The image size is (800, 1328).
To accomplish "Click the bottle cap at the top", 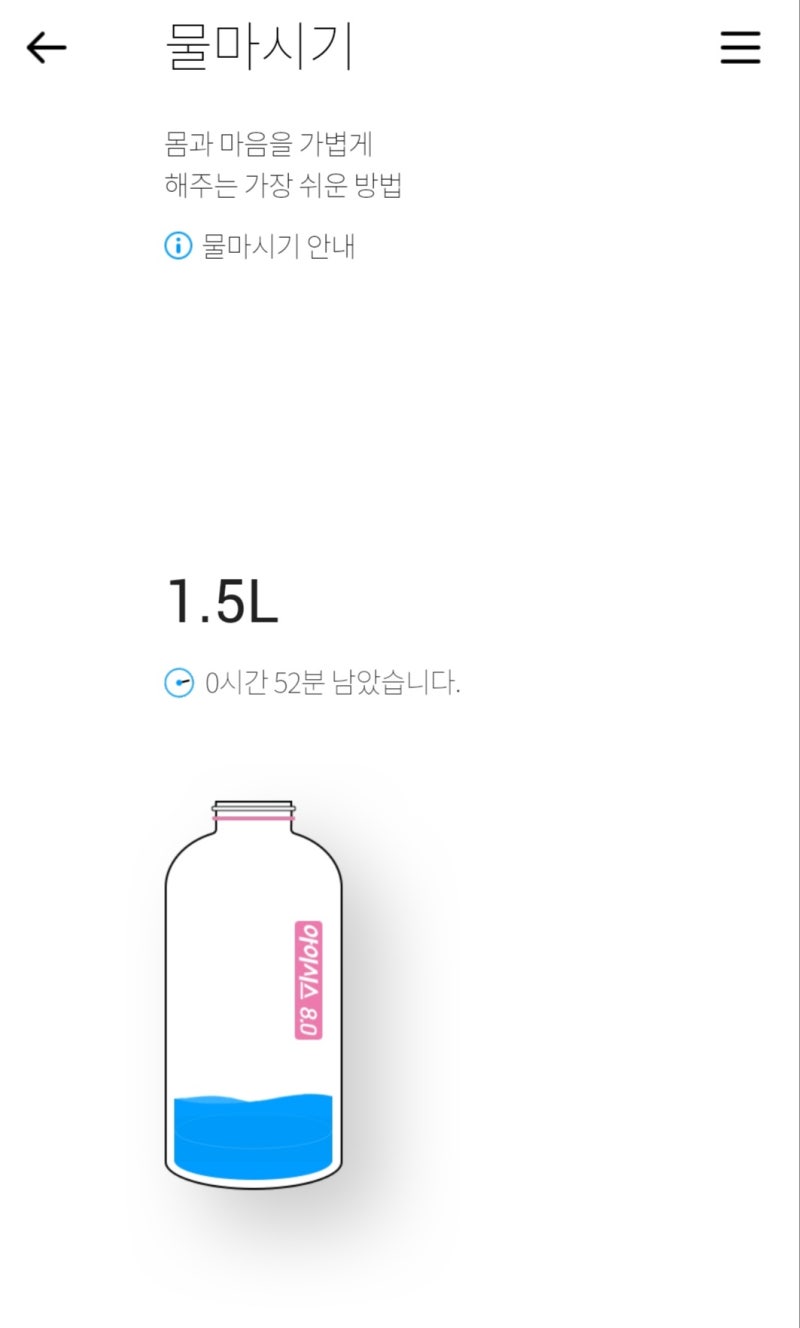I will point(252,805).
